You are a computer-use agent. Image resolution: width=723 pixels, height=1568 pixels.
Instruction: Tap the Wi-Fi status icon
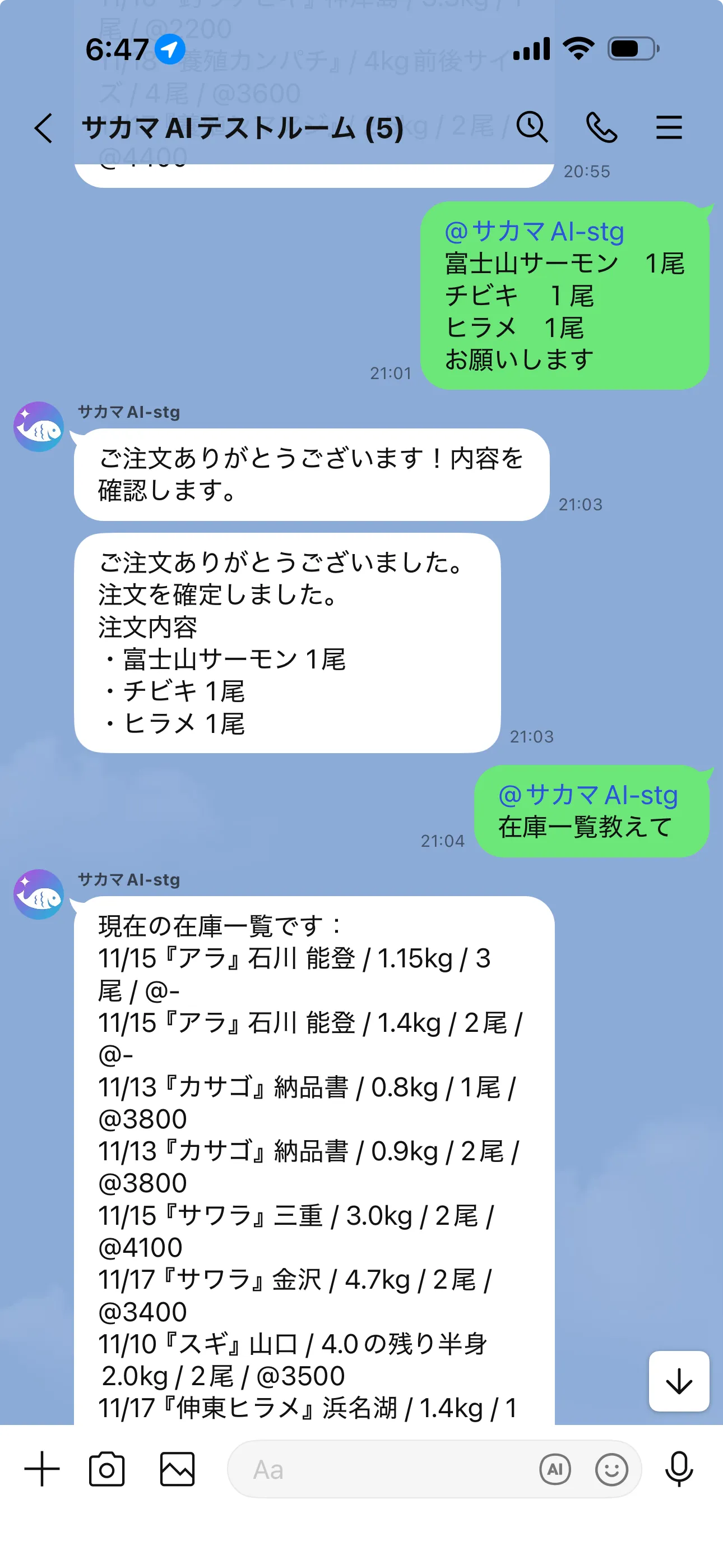click(x=578, y=49)
